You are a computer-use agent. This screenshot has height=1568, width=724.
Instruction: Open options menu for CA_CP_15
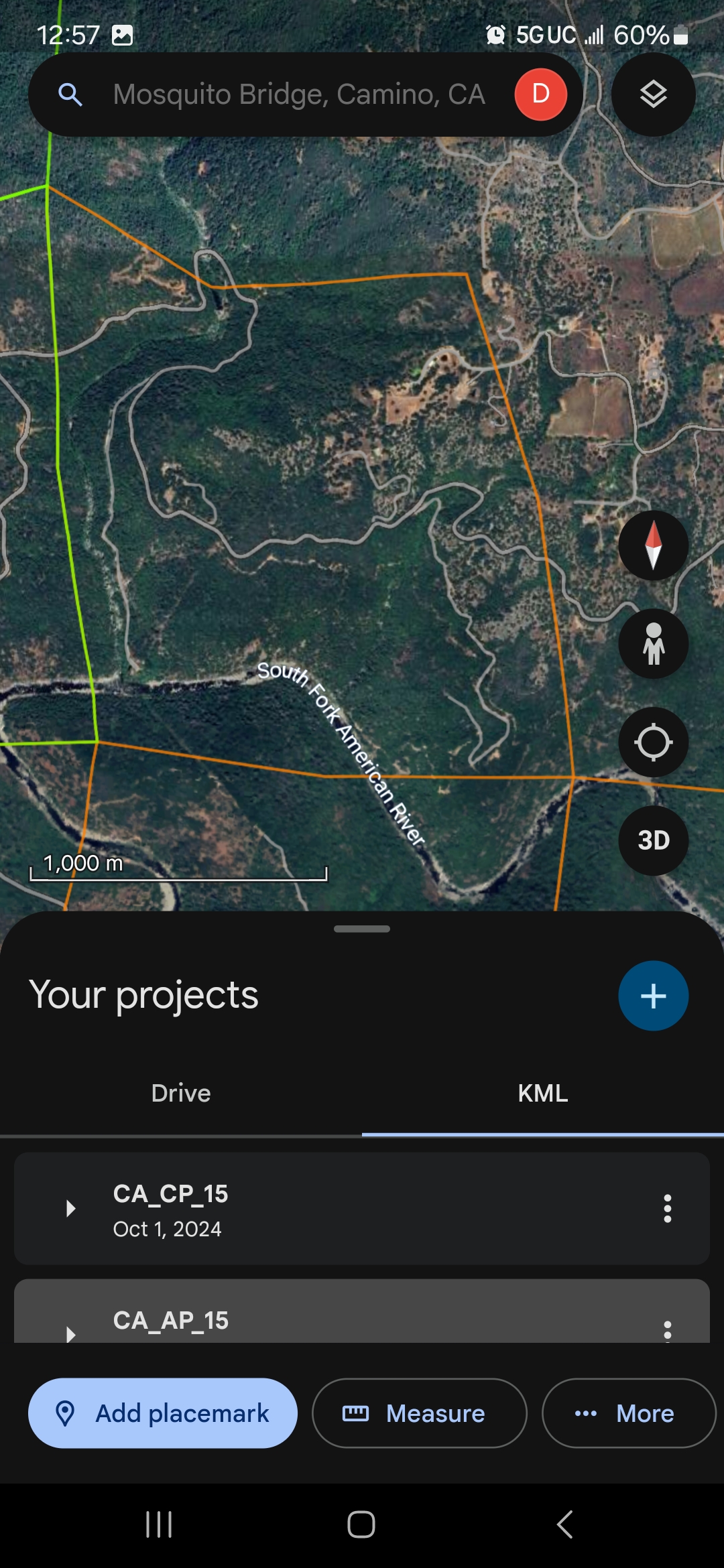pos(667,1208)
